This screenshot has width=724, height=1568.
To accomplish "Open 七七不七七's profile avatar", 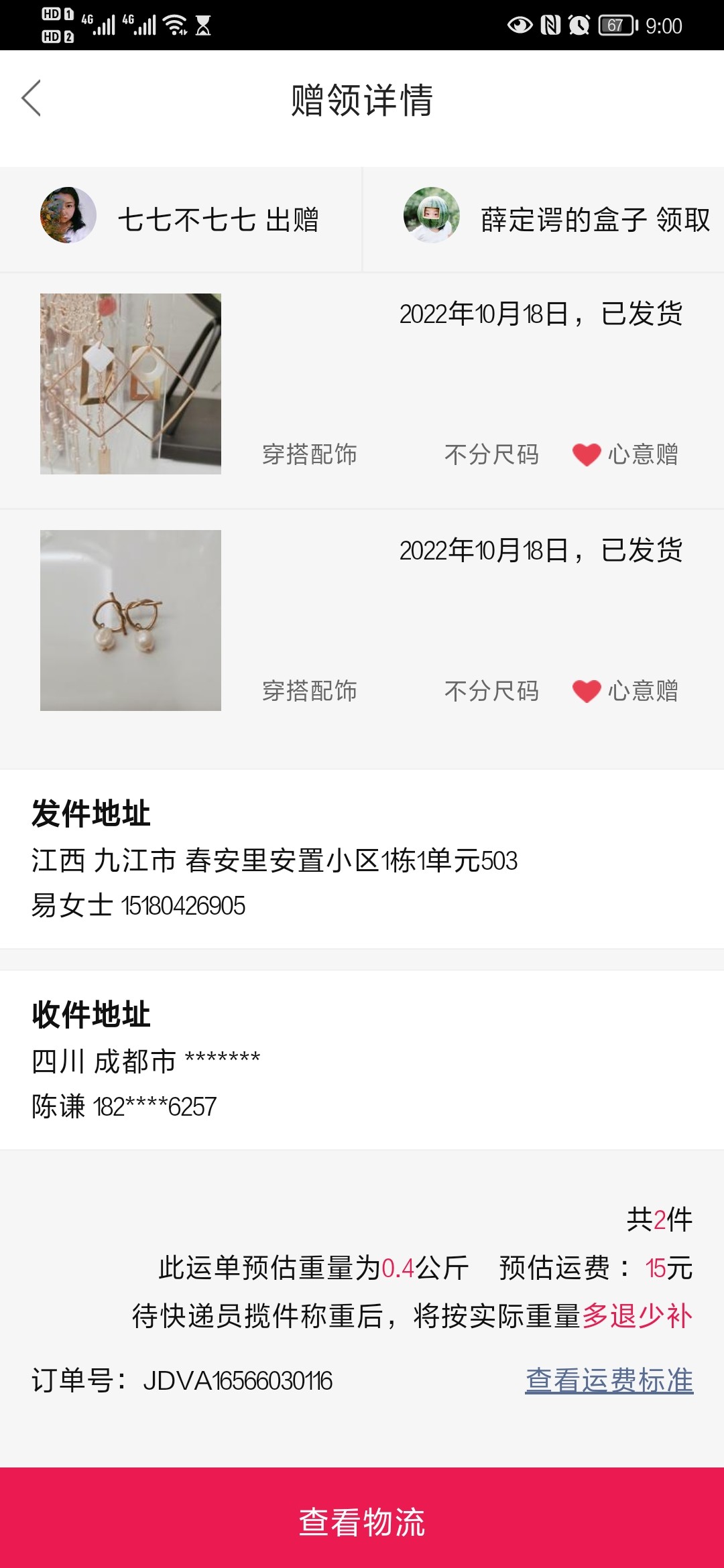I will tap(68, 216).
